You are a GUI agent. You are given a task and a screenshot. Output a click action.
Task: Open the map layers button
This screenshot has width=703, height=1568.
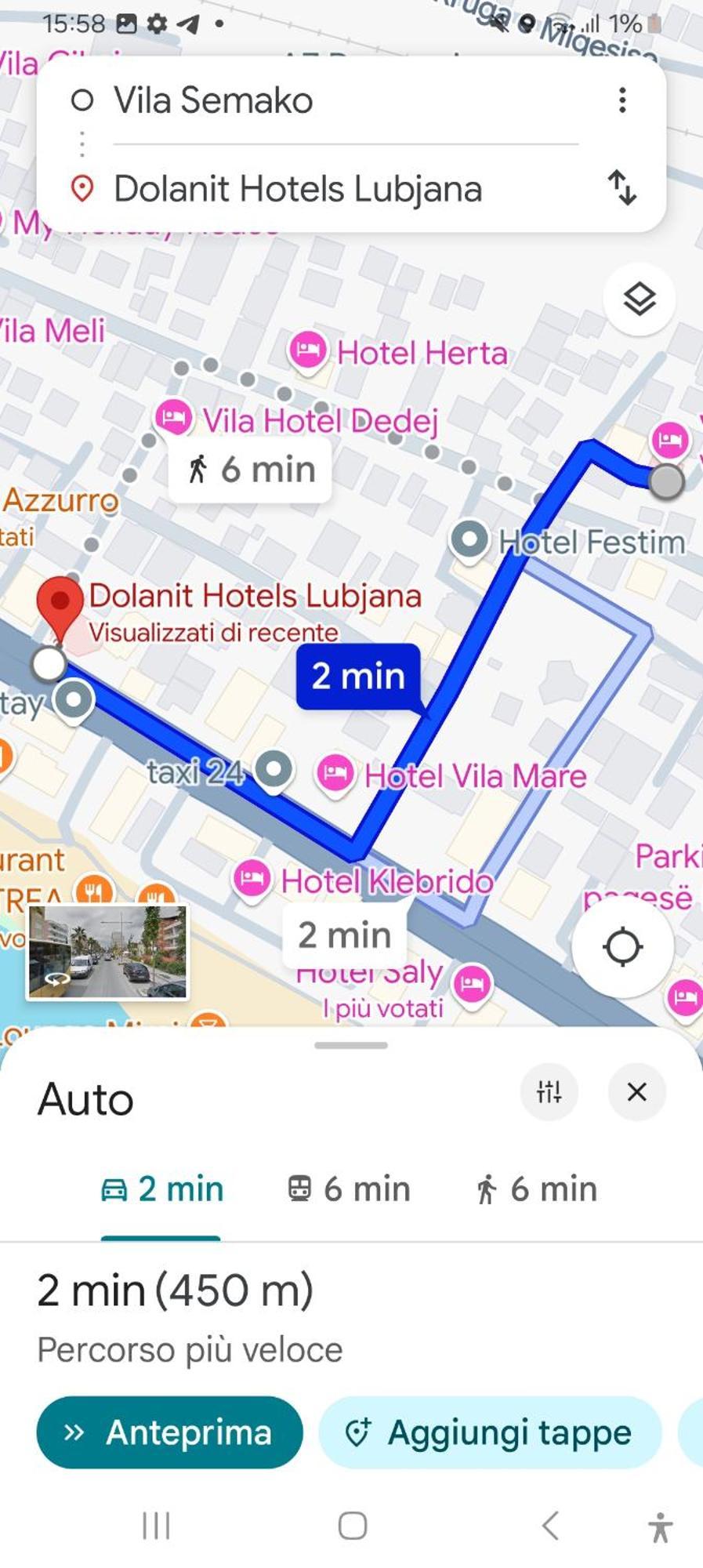tap(640, 299)
